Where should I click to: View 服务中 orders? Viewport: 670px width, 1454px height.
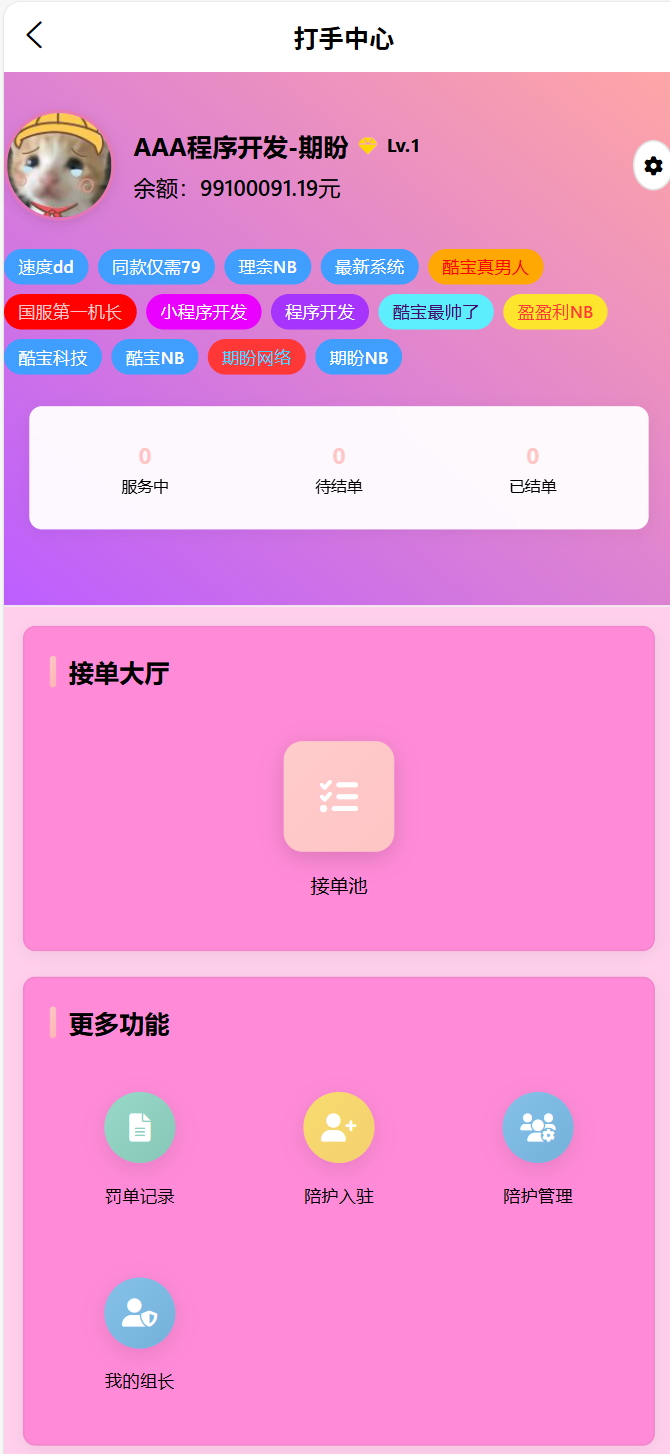point(145,470)
